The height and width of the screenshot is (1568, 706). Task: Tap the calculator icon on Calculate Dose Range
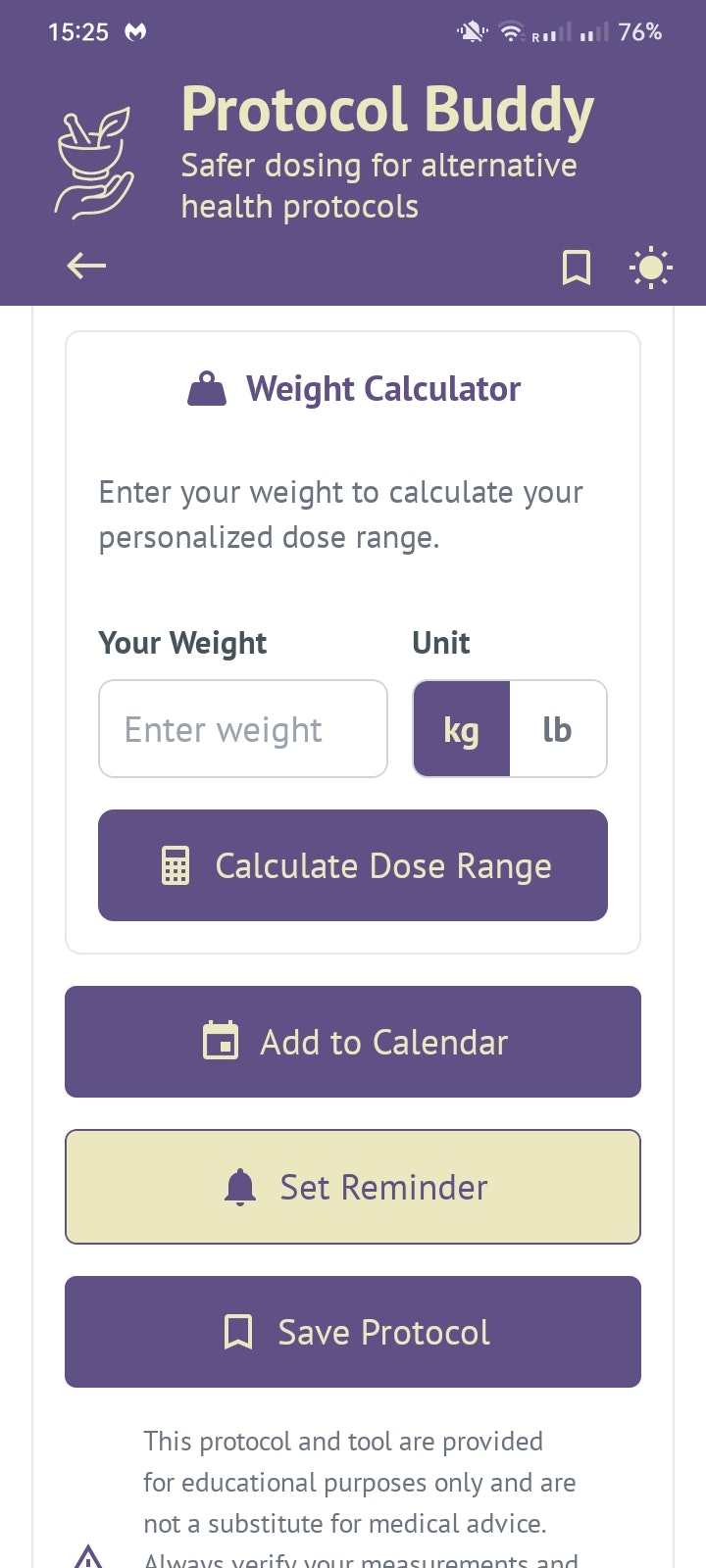tap(174, 864)
